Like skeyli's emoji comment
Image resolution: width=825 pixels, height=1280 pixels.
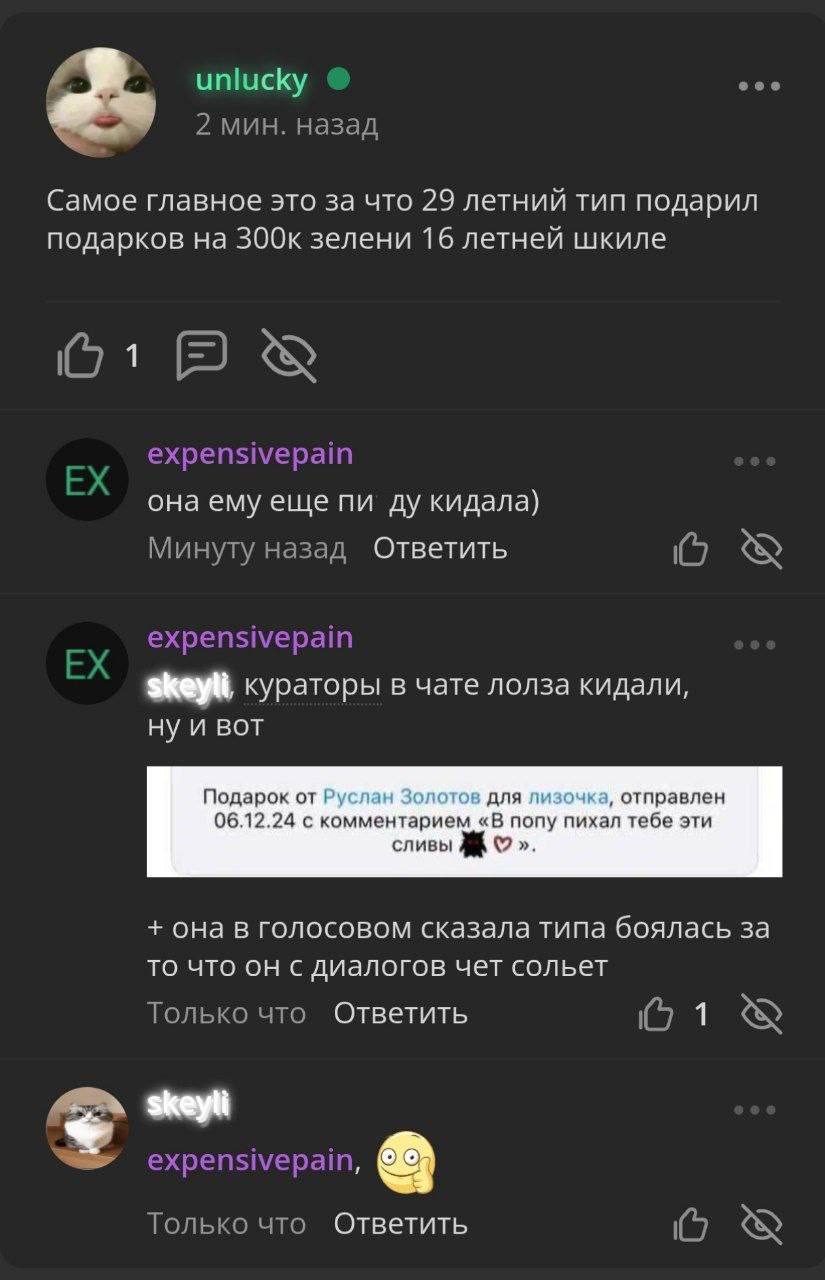[691, 1224]
